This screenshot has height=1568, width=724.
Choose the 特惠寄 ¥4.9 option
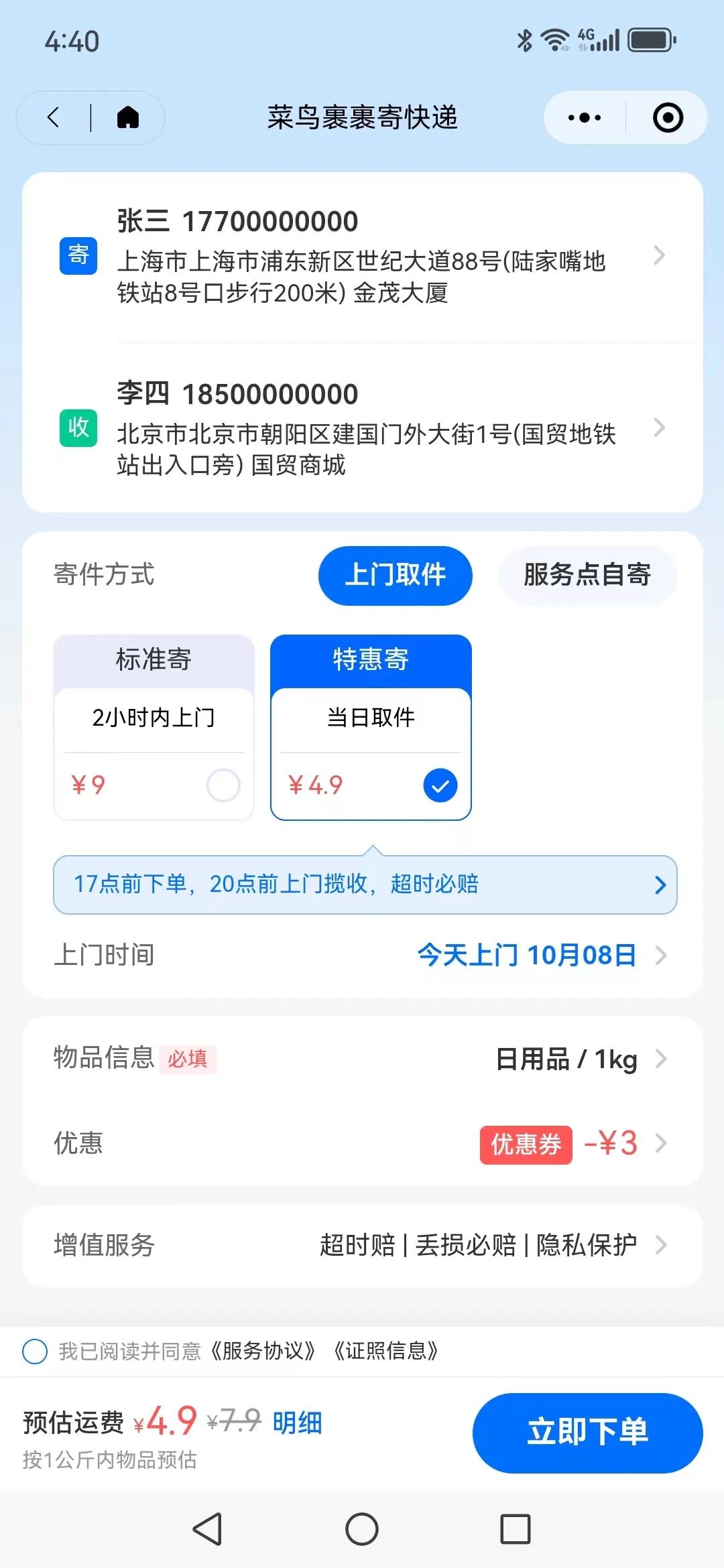371,728
